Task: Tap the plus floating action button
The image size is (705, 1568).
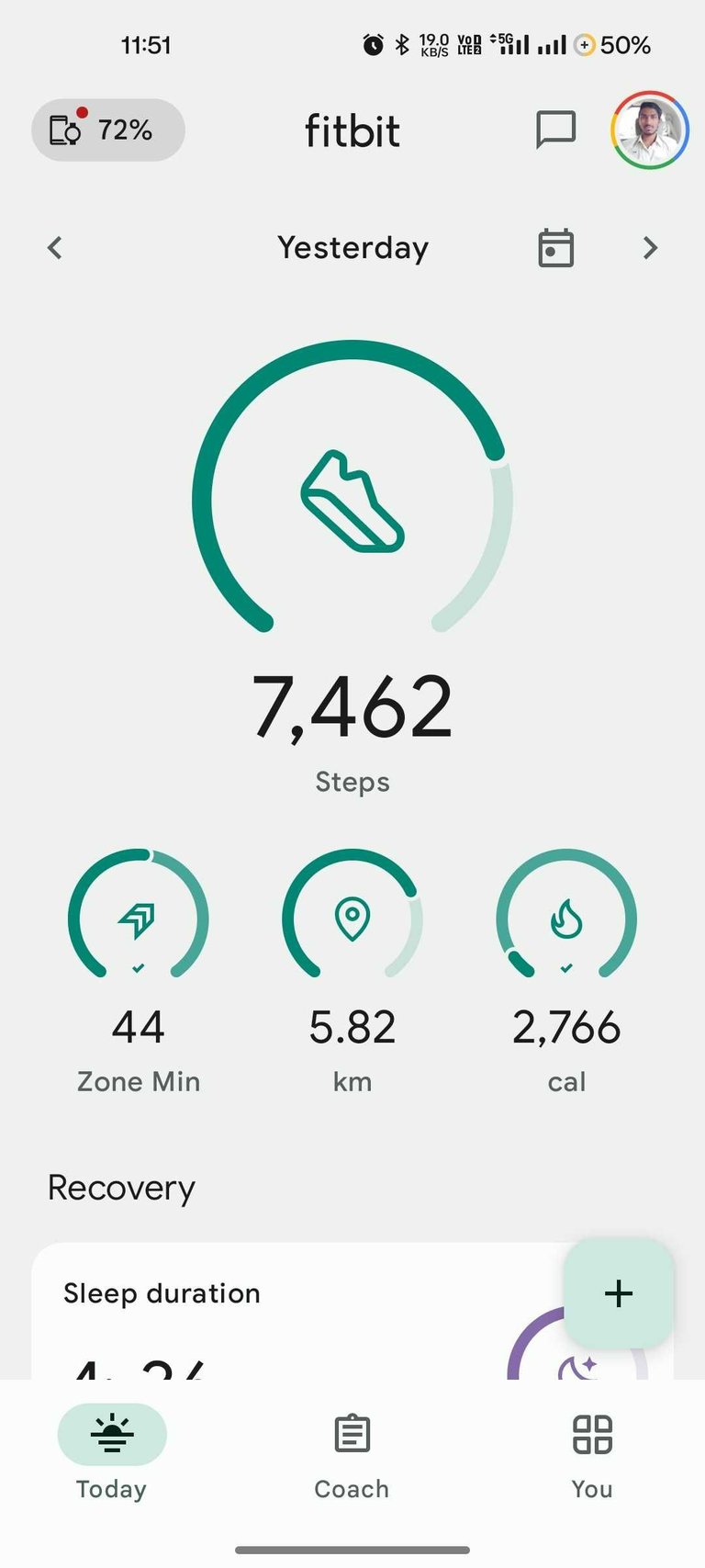Action: tap(619, 1293)
